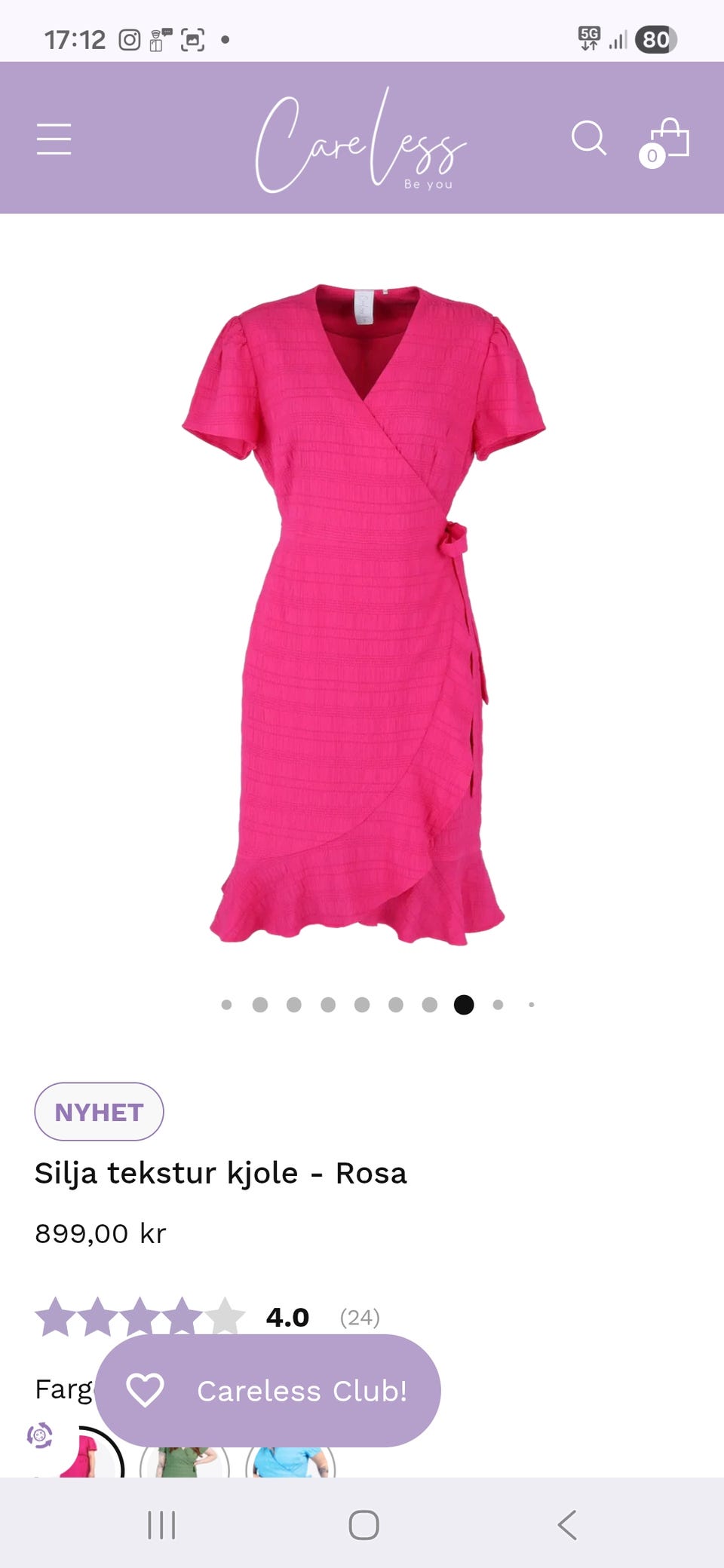
Task: Tap the Careless logo
Action: point(360,140)
